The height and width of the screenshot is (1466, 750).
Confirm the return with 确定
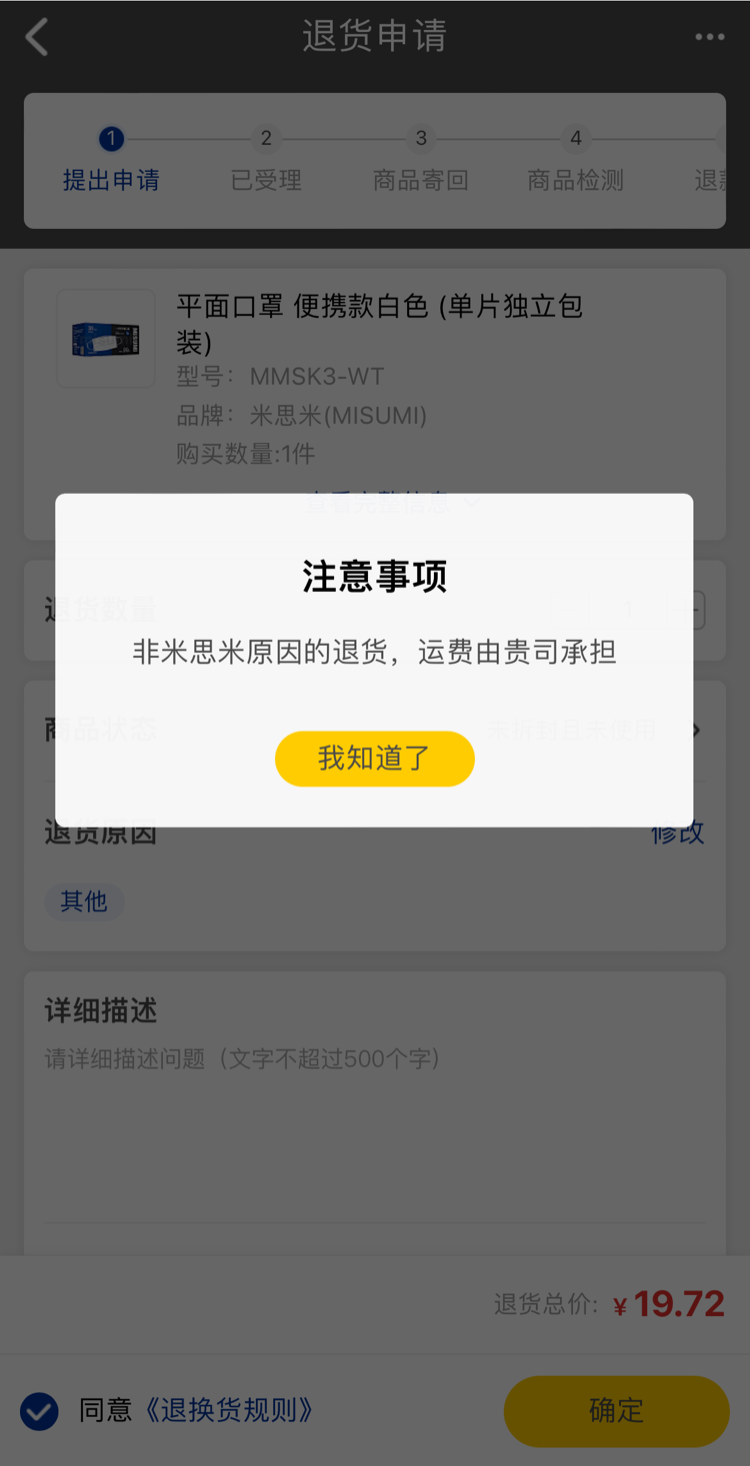point(616,1411)
